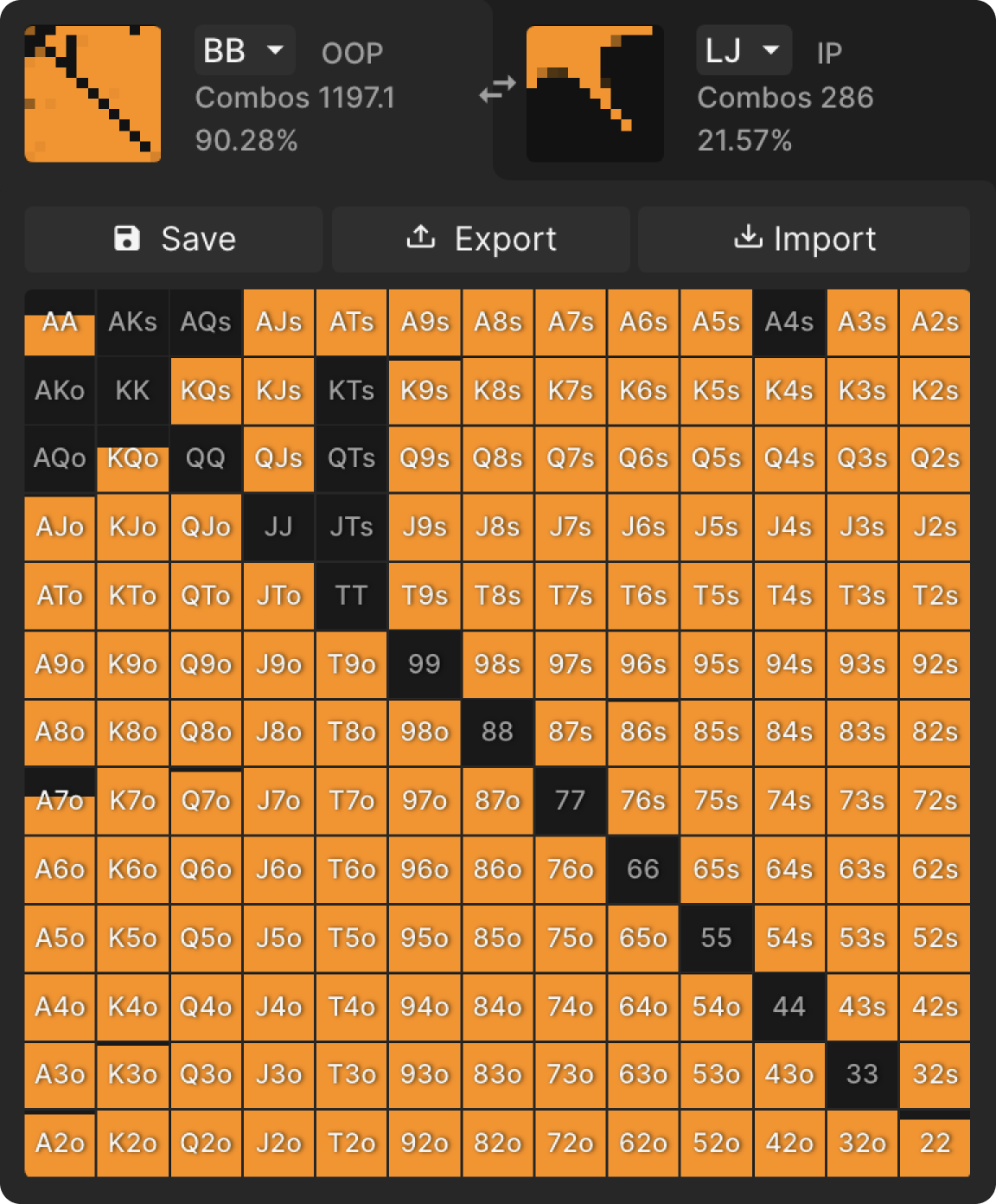Toggle the A7o hand cell

[60, 801]
